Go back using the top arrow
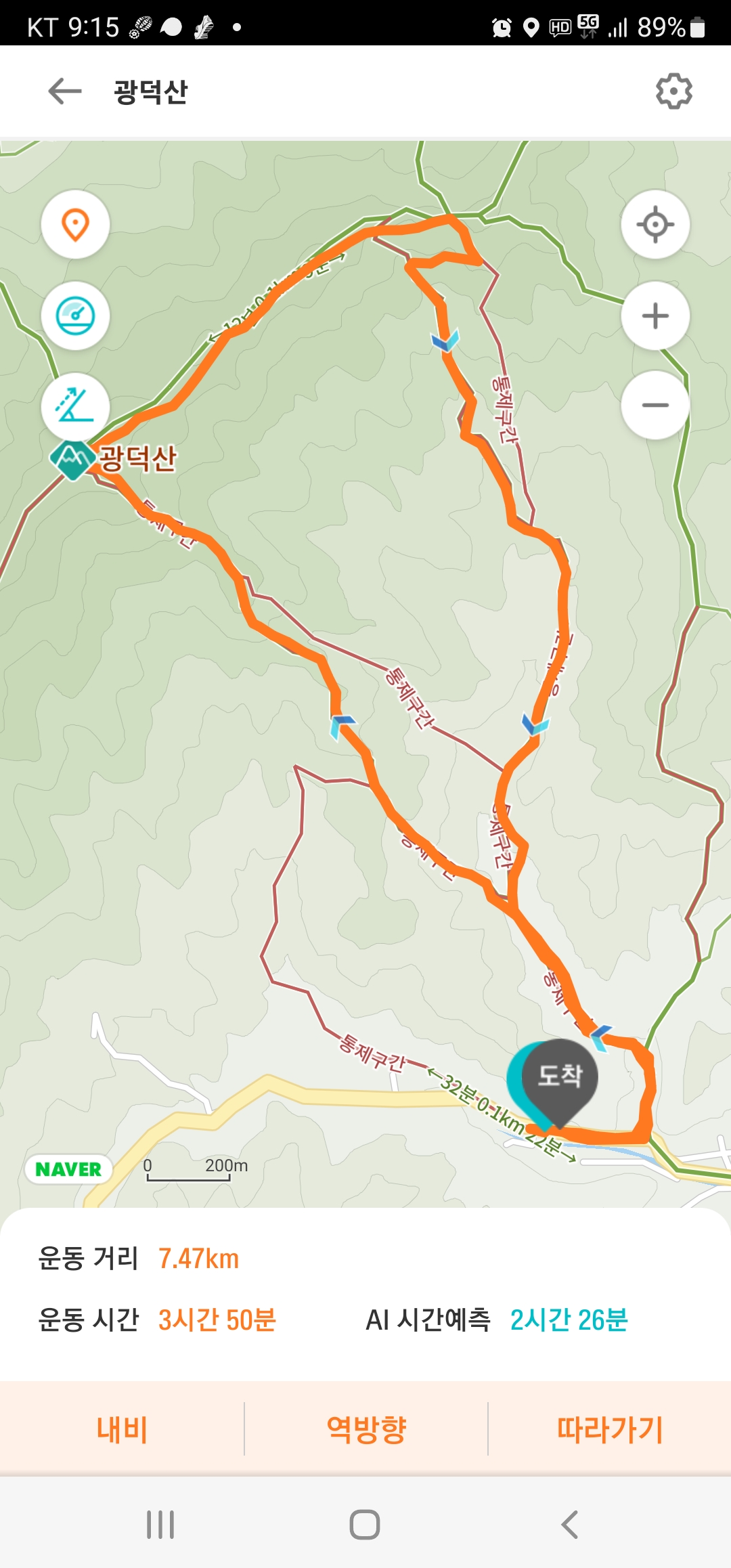The height and width of the screenshot is (1568, 731). tap(65, 91)
